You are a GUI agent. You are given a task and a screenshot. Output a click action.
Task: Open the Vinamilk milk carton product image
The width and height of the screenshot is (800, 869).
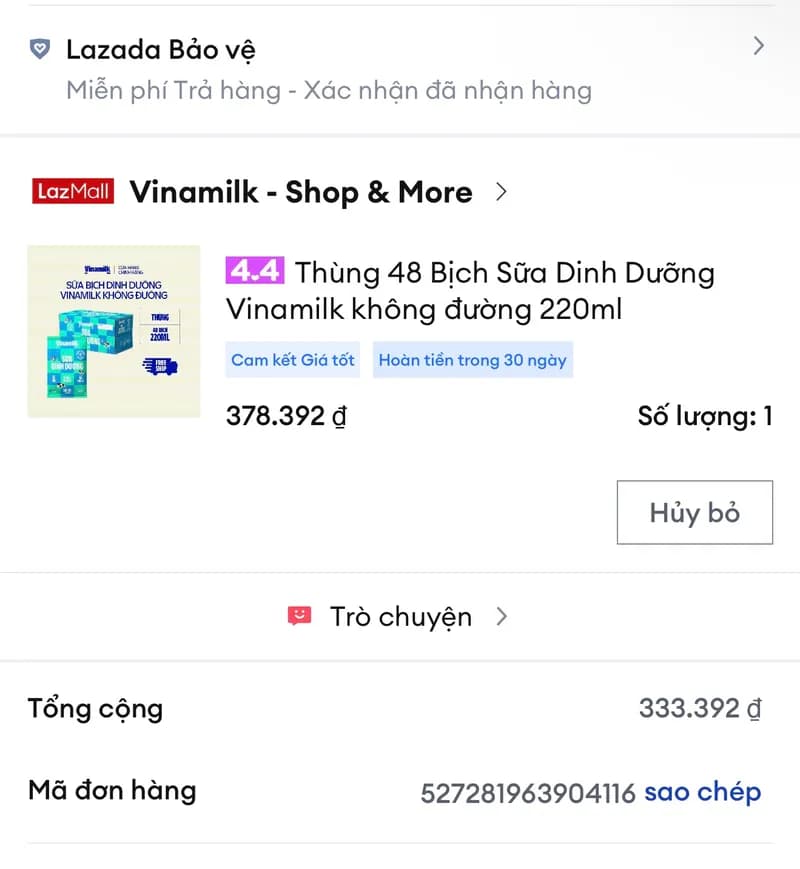click(x=114, y=331)
